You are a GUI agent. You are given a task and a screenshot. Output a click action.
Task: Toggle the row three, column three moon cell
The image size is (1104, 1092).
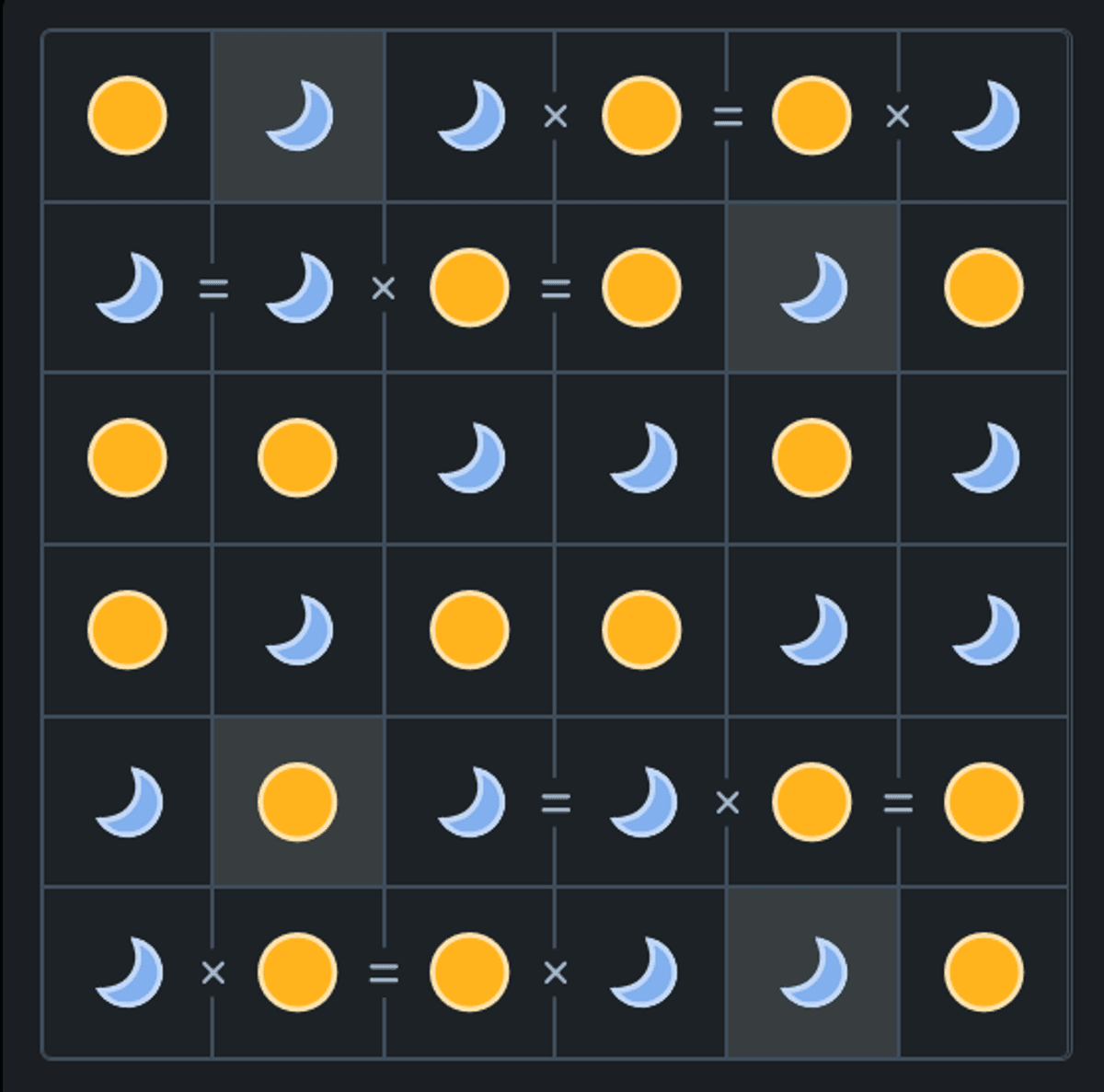[470, 458]
